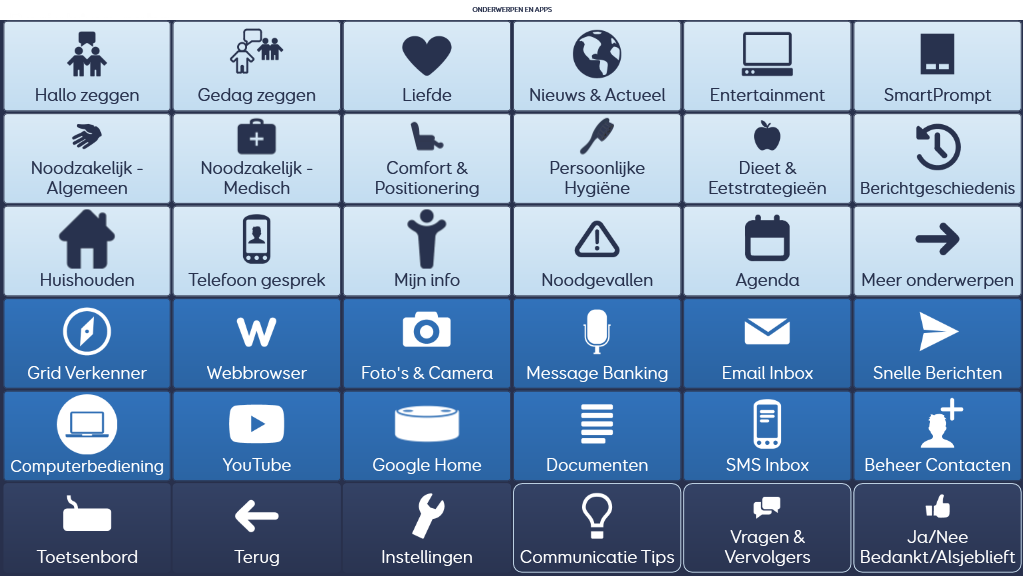The image size is (1024, 576).
Task: Open the Huishouden topic
Action: pyautogui.click(x=87, y=250)
